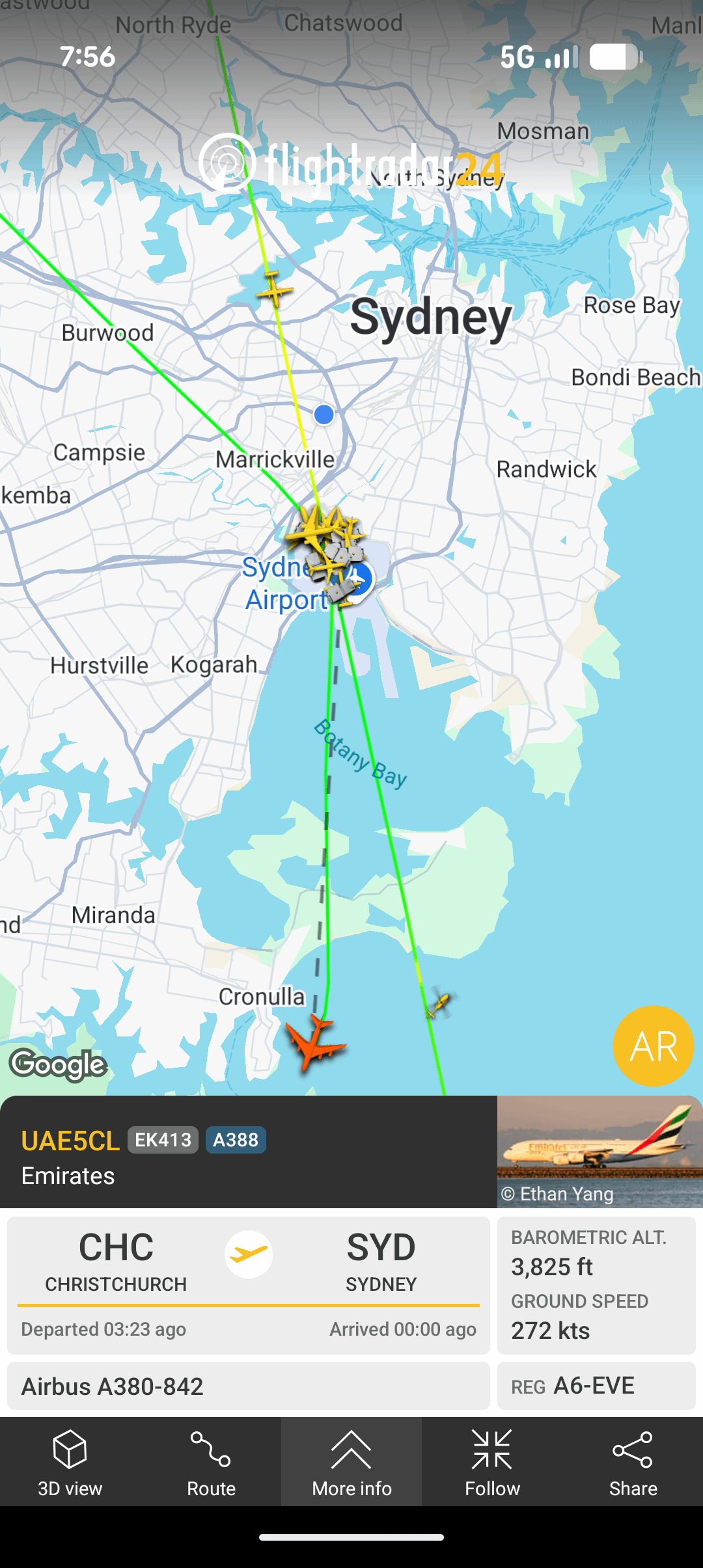Image resolution: width=703 pixels, height=1568 pixels.
Task: Share flight UAE5CL
Action: tap(633, 1461)
